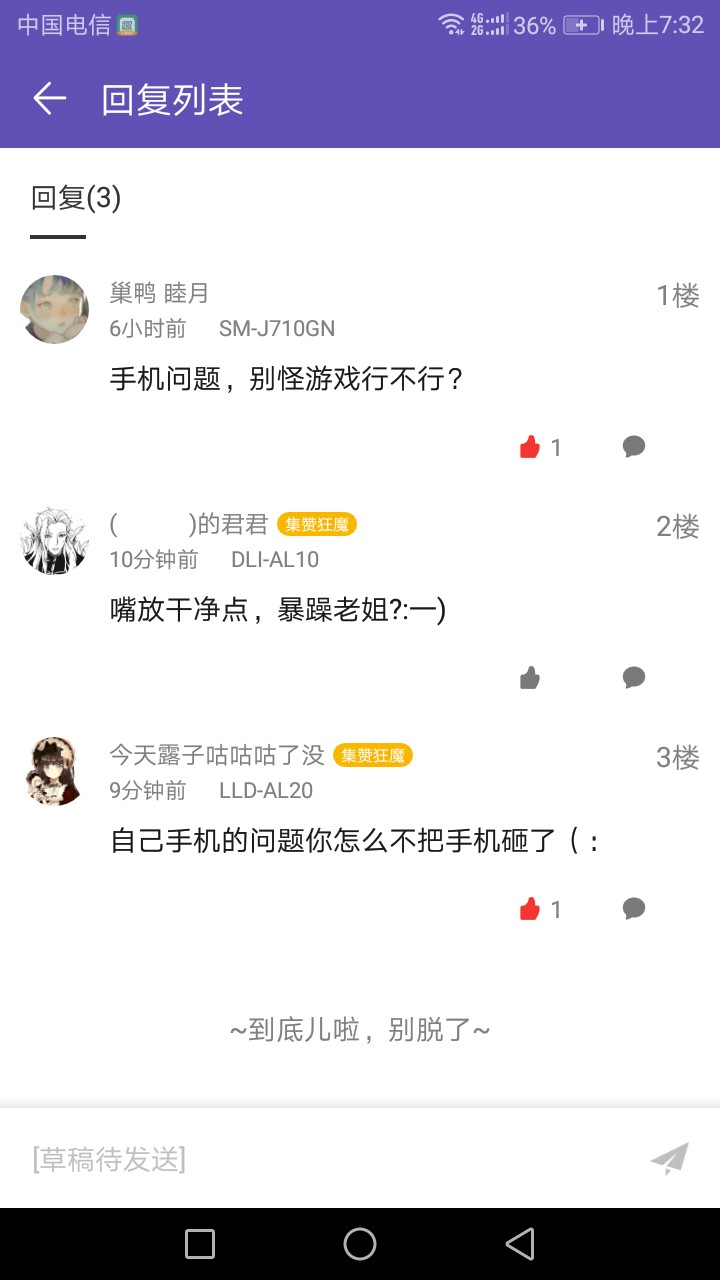Select the 回复(3) tab

tap(76, 198)
